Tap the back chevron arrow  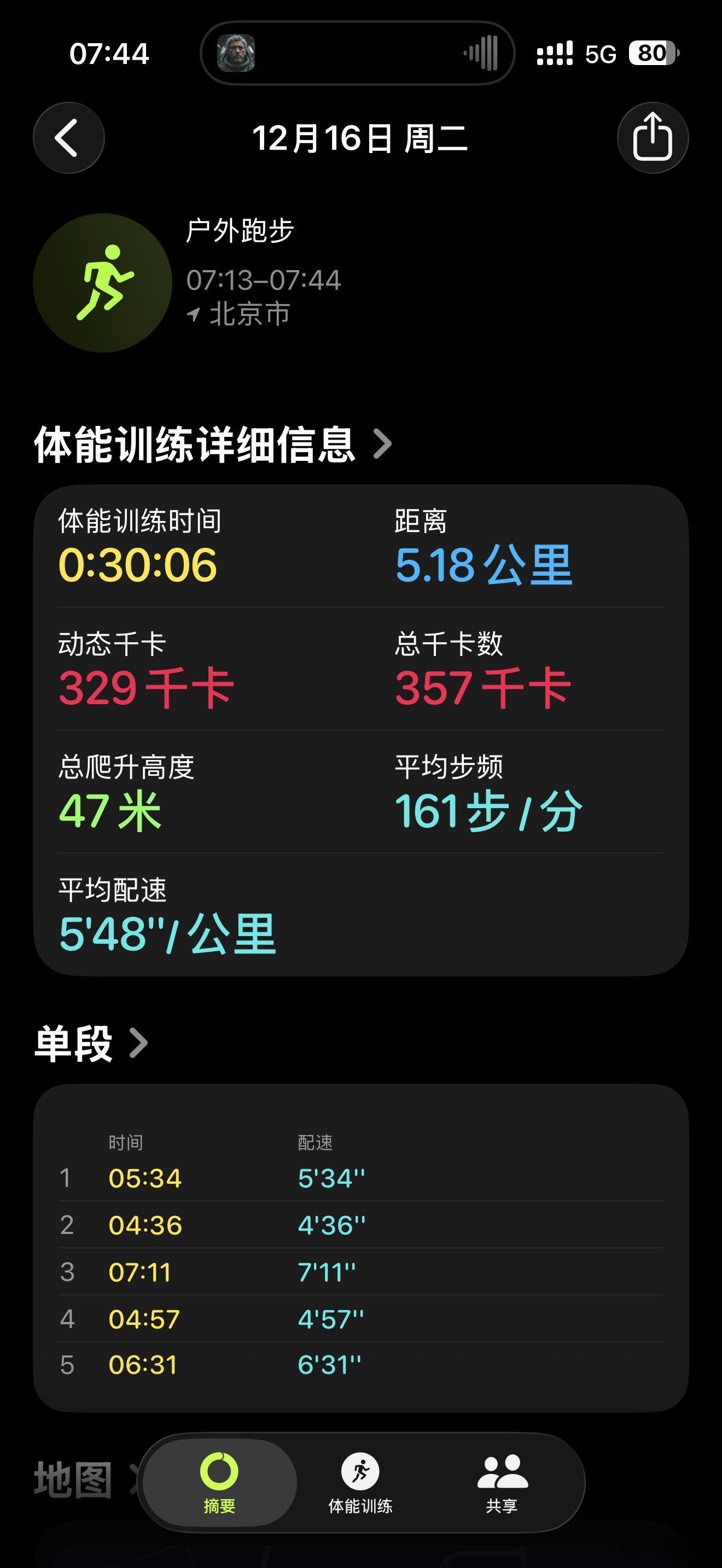click(x=69, y=138)
